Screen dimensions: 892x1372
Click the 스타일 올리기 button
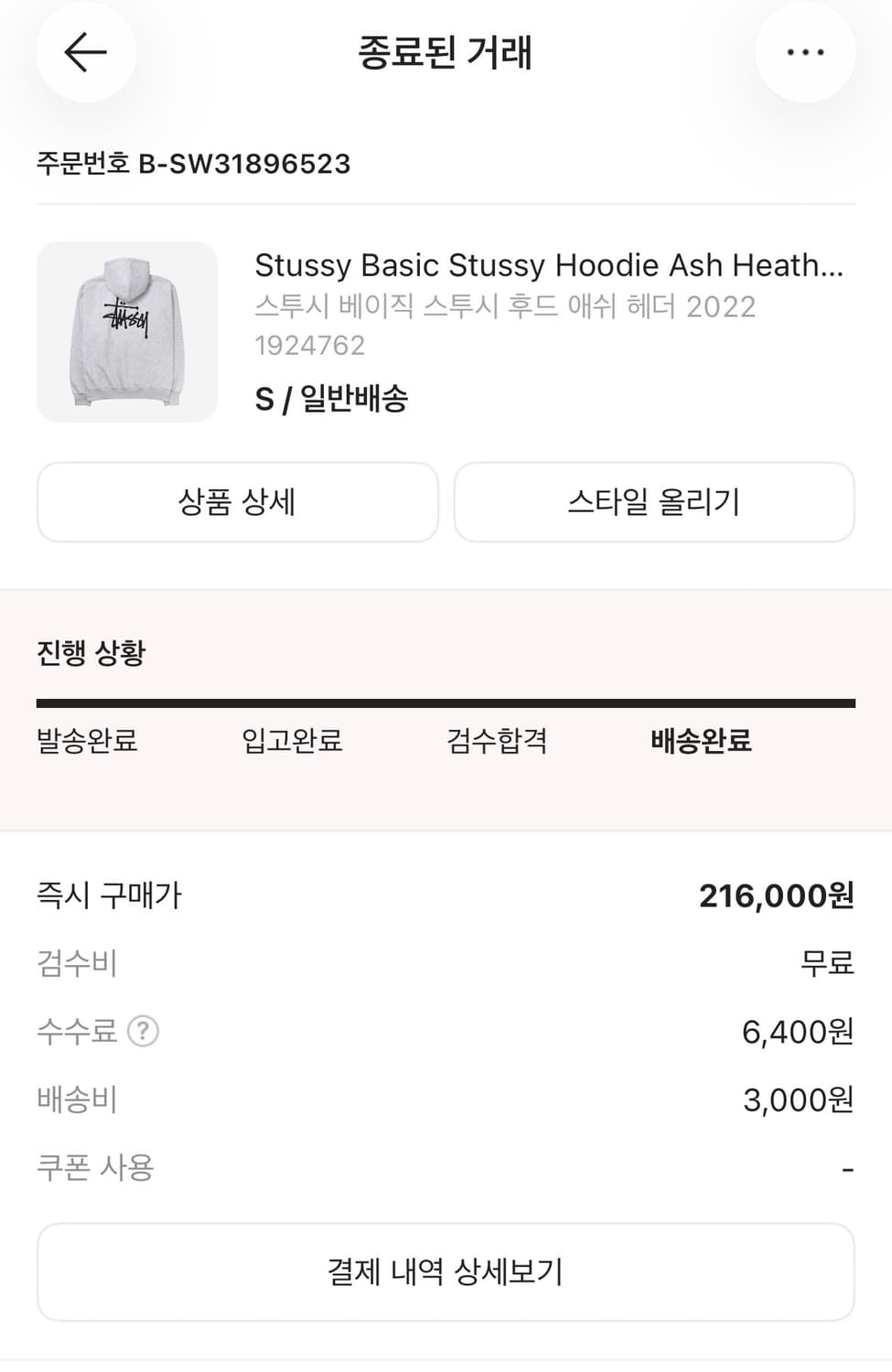click(x=654, y=502)
